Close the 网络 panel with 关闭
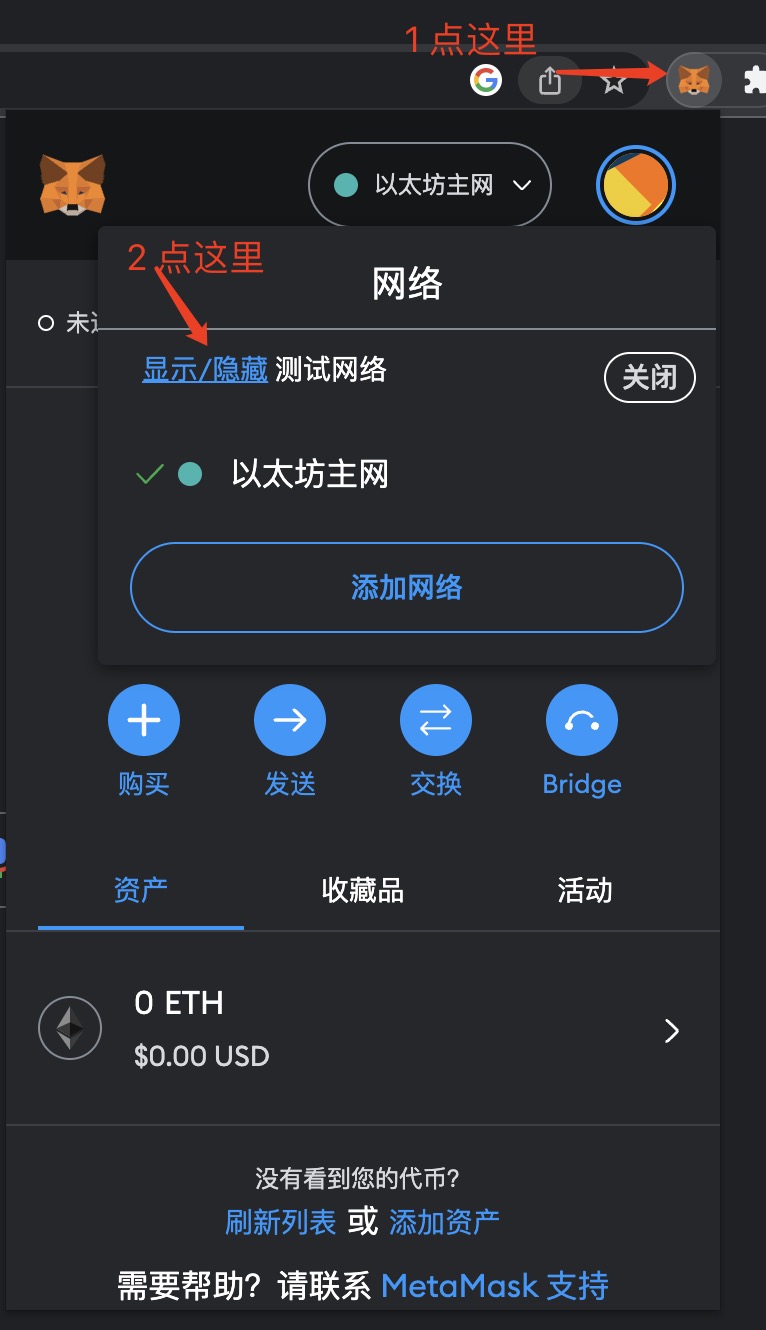The width and height of the screenshot is (766, 1330). coord(649,377)
